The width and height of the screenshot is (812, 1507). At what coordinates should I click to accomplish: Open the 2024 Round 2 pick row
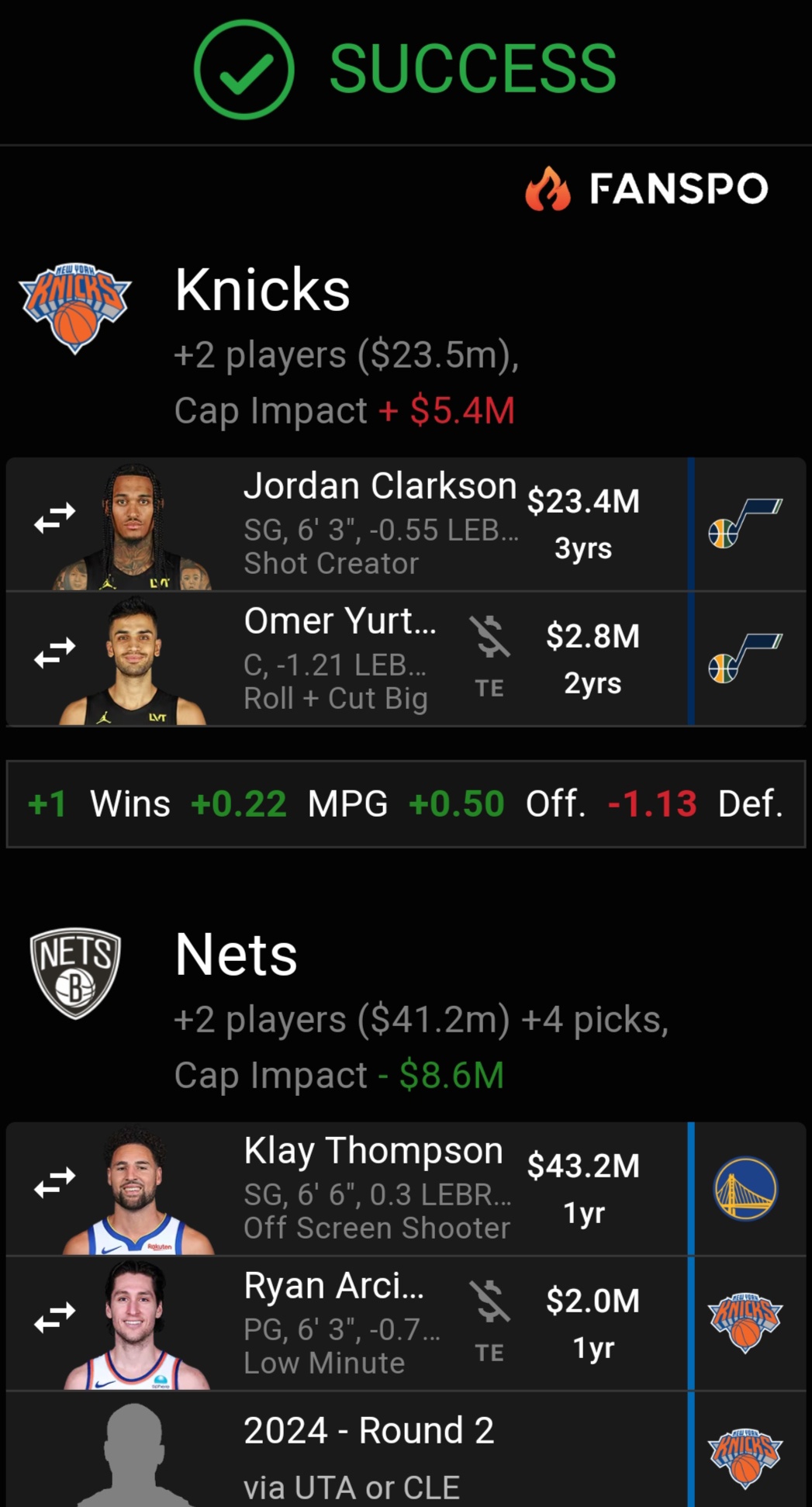click(x=406, y=1450)
